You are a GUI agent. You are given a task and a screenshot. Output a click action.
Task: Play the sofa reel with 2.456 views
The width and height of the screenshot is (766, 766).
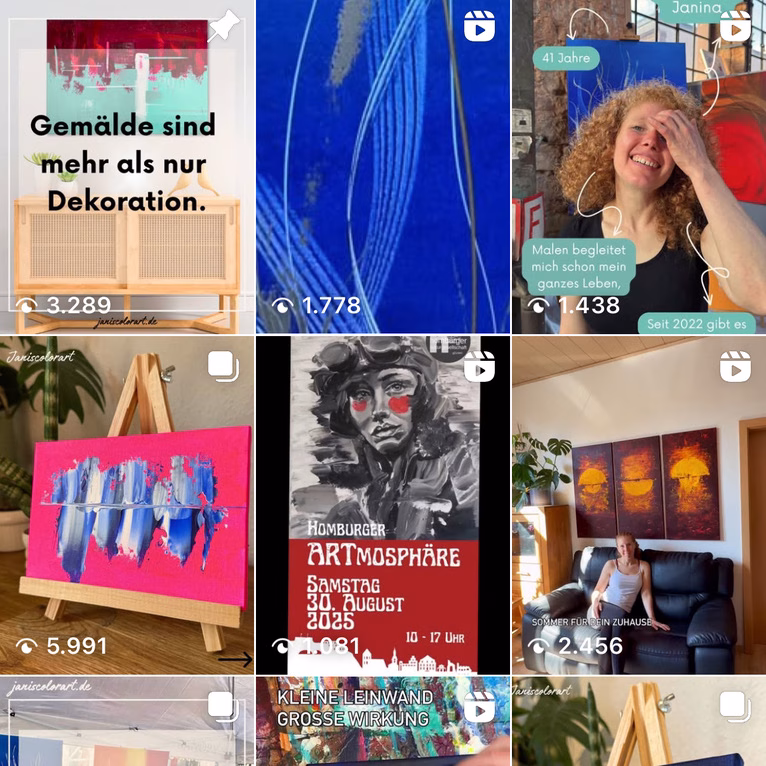(x=639, y=505)
